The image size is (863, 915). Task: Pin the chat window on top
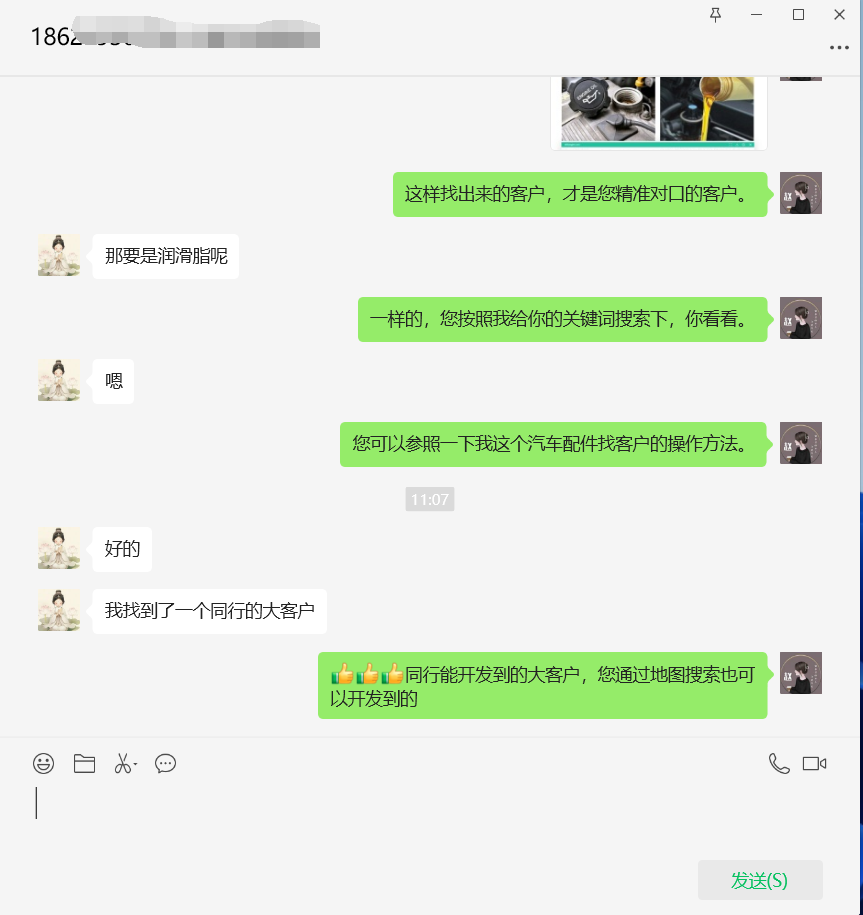pyautogui.click(x=715, y=14)
